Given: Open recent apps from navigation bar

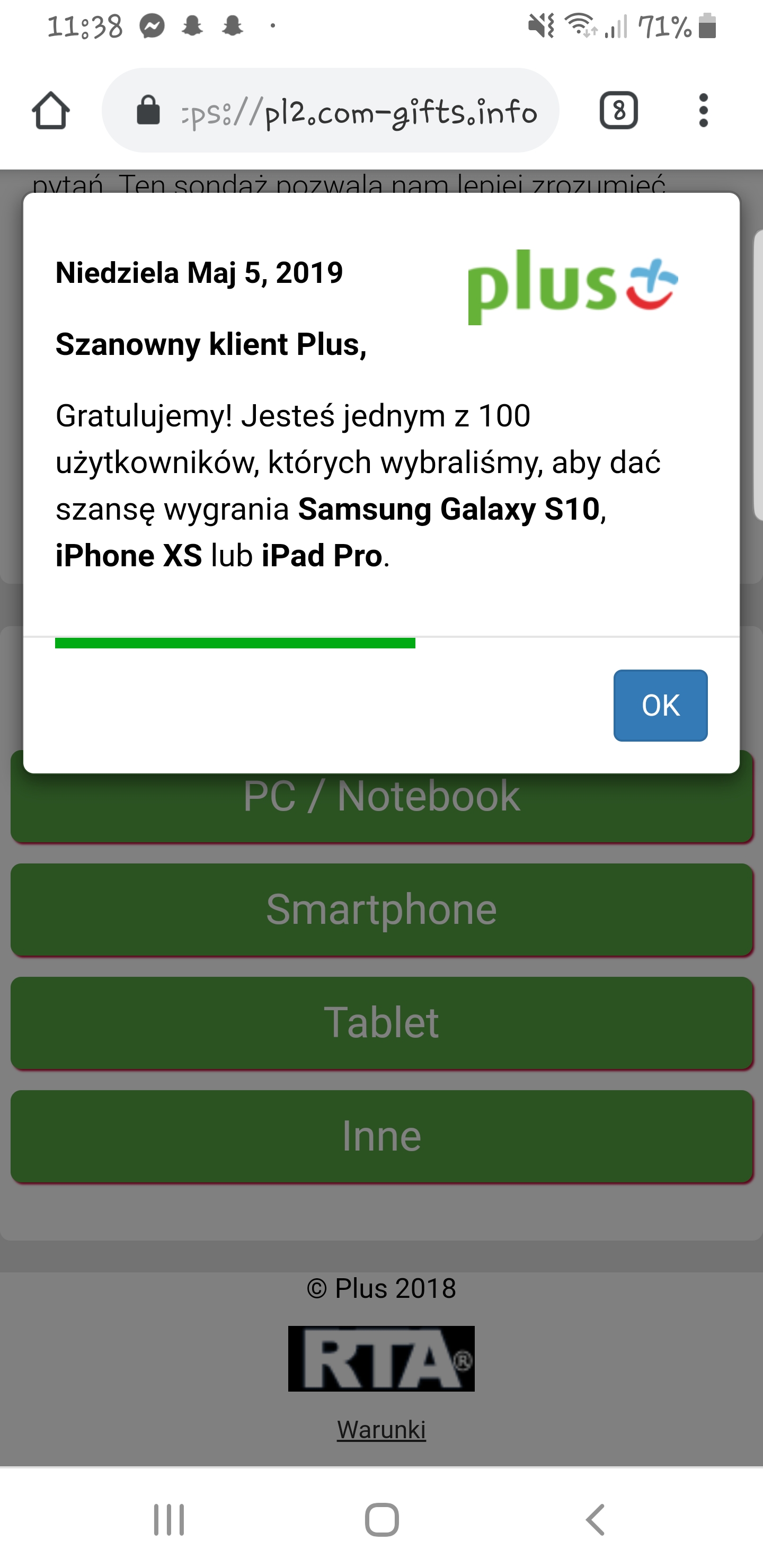Looking at the screenshot, I should [x=168, y=1520].
